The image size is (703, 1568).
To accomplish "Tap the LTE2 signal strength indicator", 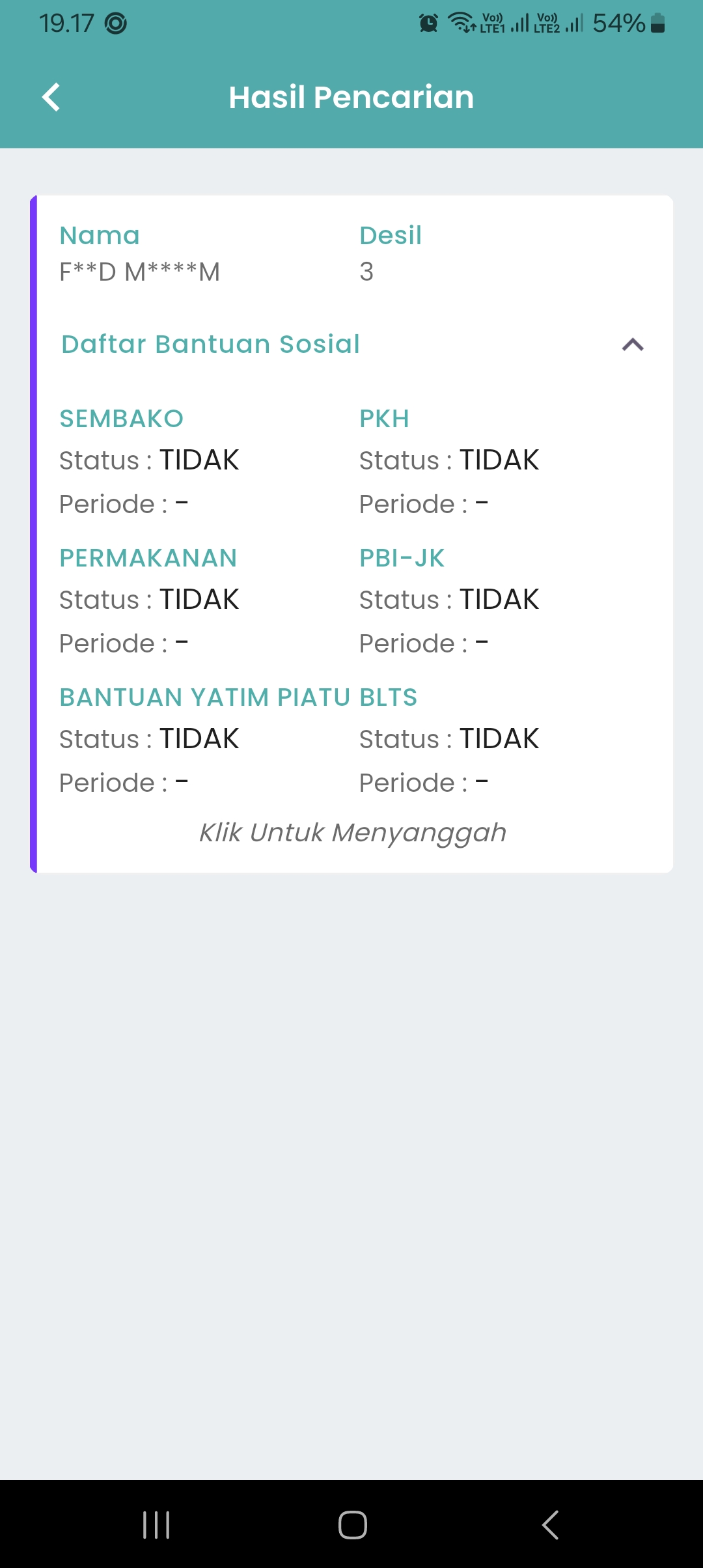I will click(x=571, y=24).
